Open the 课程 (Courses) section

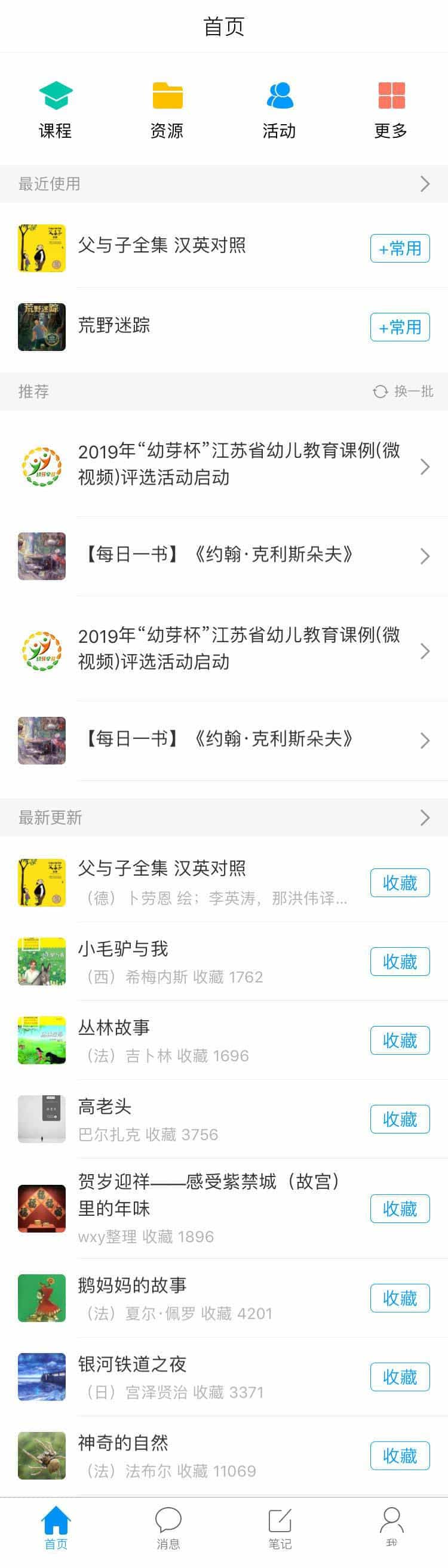[x=56, y=110]
